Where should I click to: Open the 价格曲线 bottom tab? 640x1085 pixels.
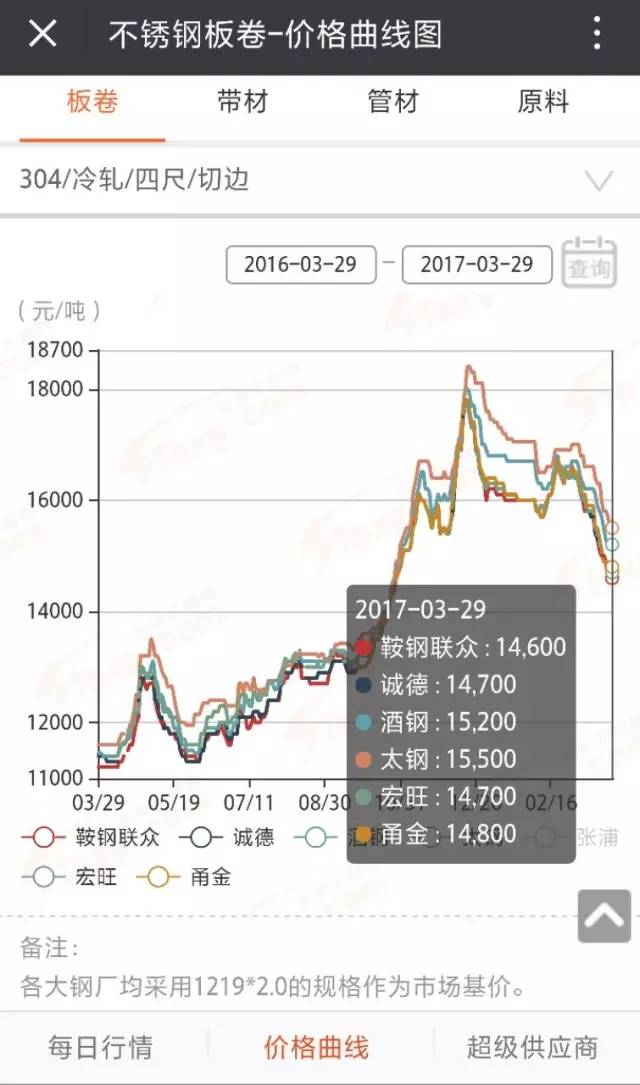[316, 1048]
